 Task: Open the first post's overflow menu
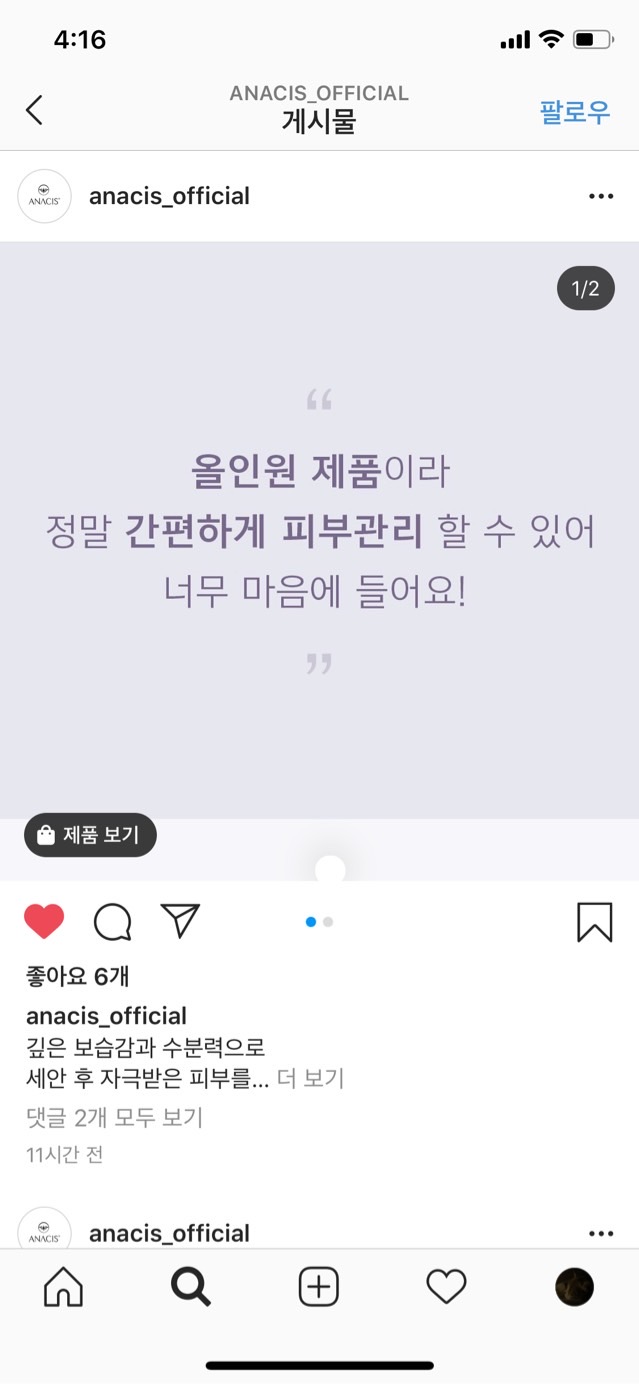click(601, 196)
